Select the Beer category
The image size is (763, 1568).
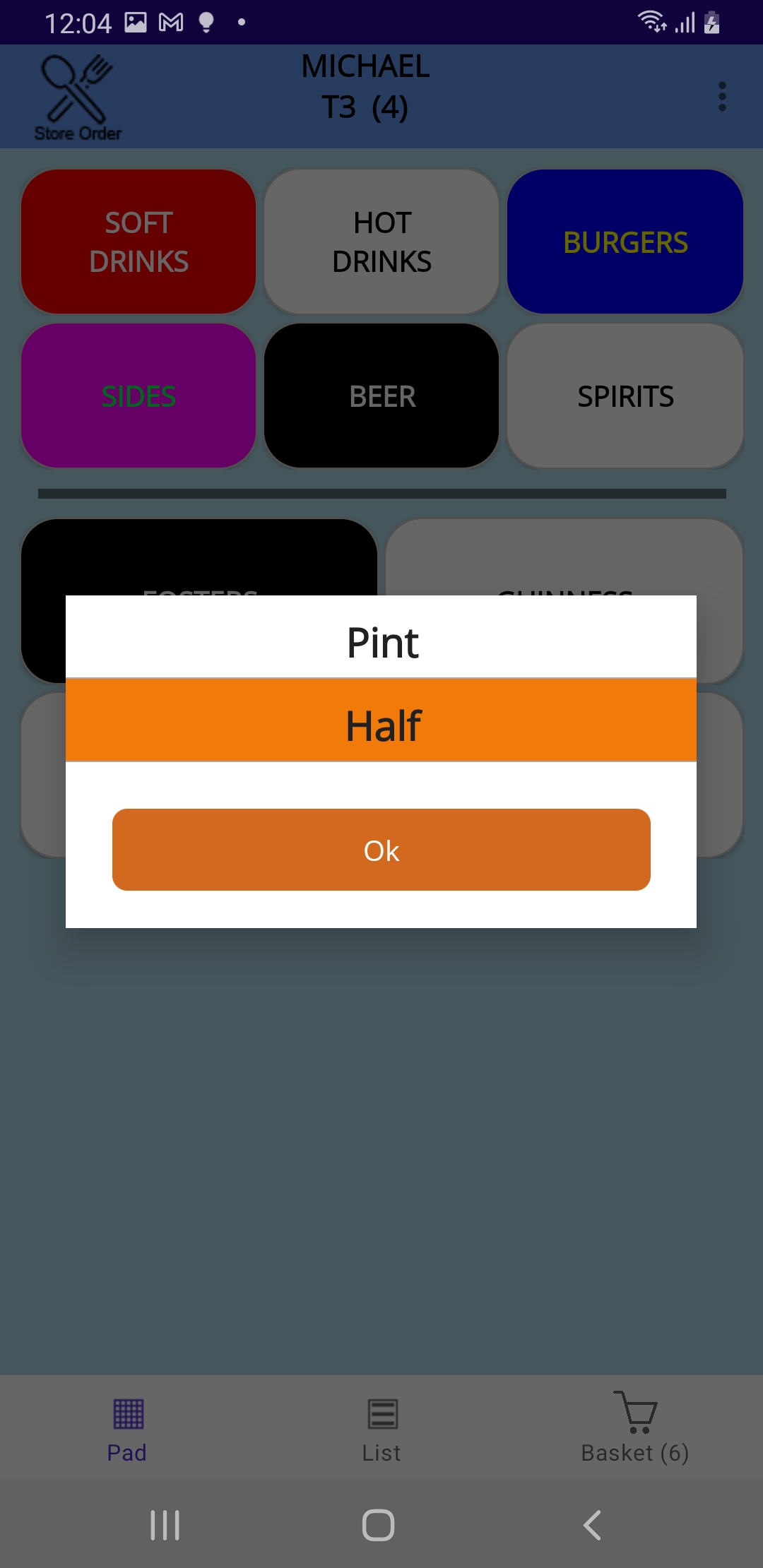point(381,396)
